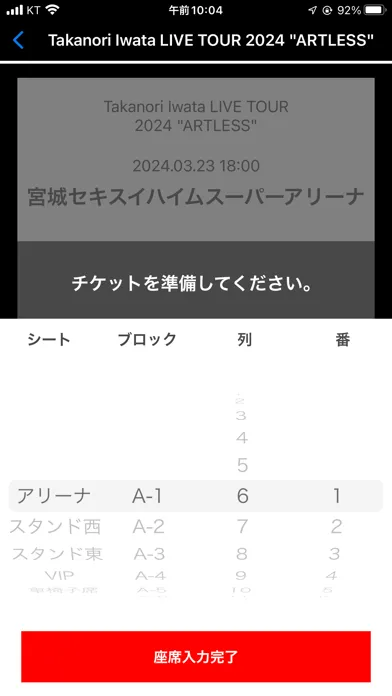Choose seat number 2 in 番 column

337,526
